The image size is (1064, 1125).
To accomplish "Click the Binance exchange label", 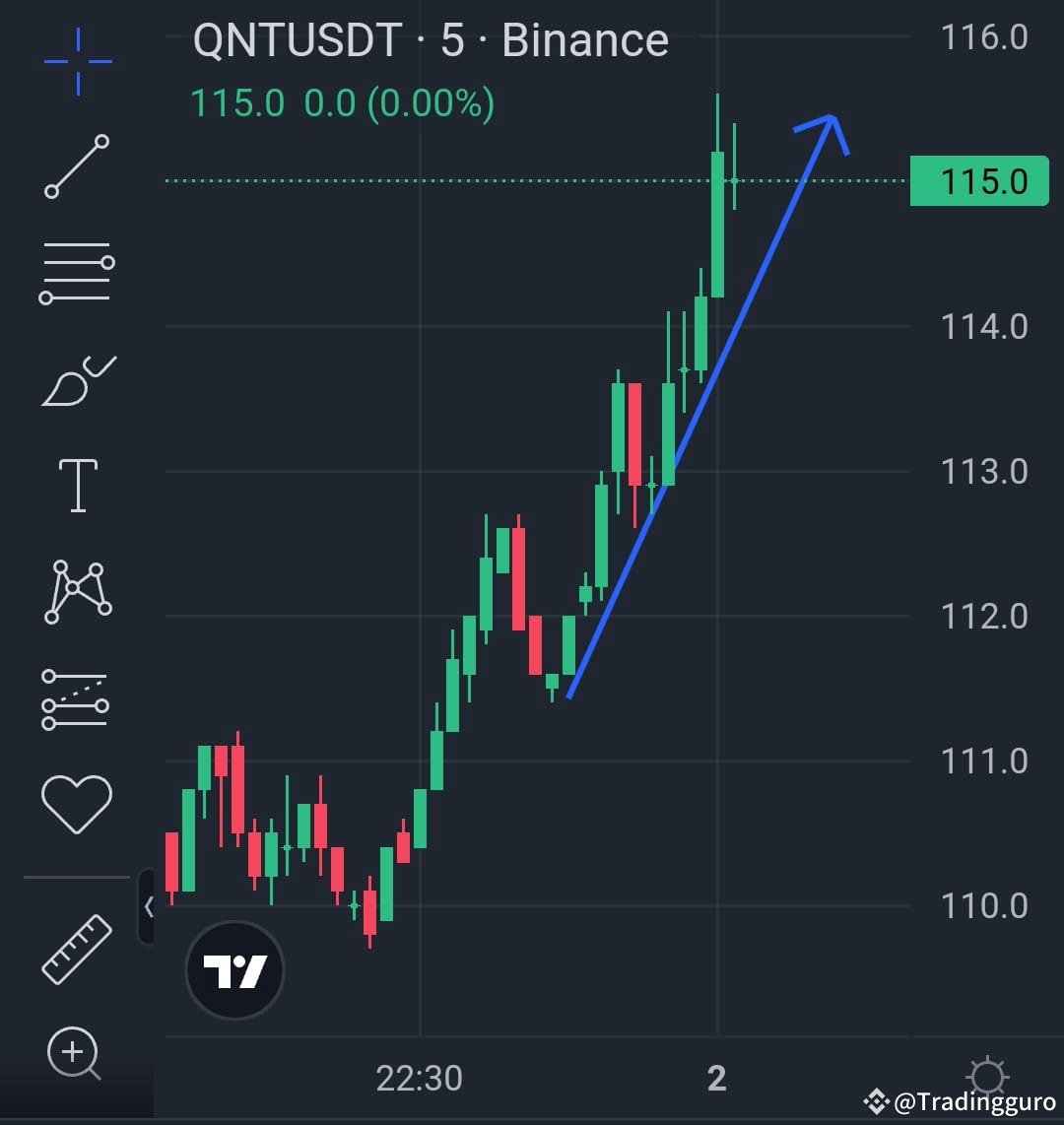I will pyautogui.click(x=583, y=41).
